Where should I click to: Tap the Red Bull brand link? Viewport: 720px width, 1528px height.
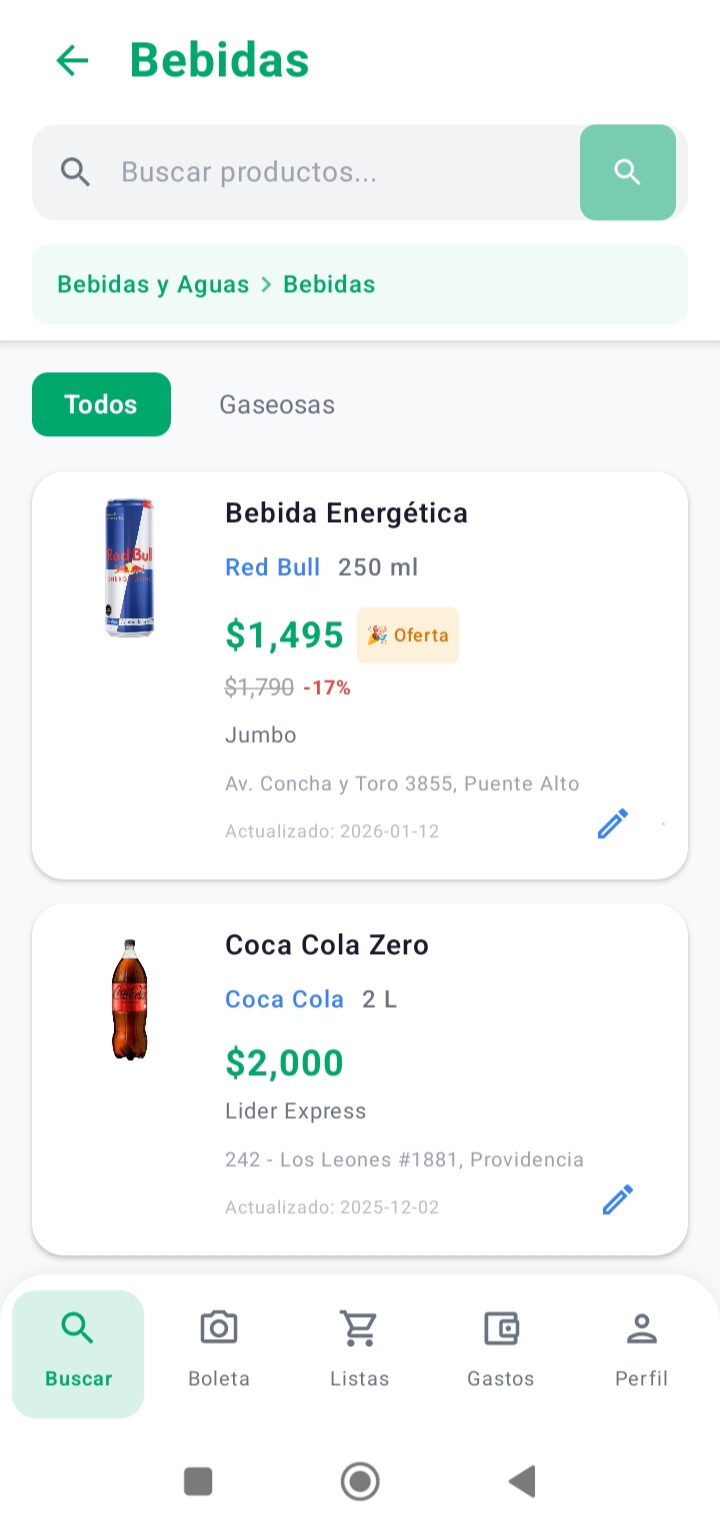coord(272,567)
